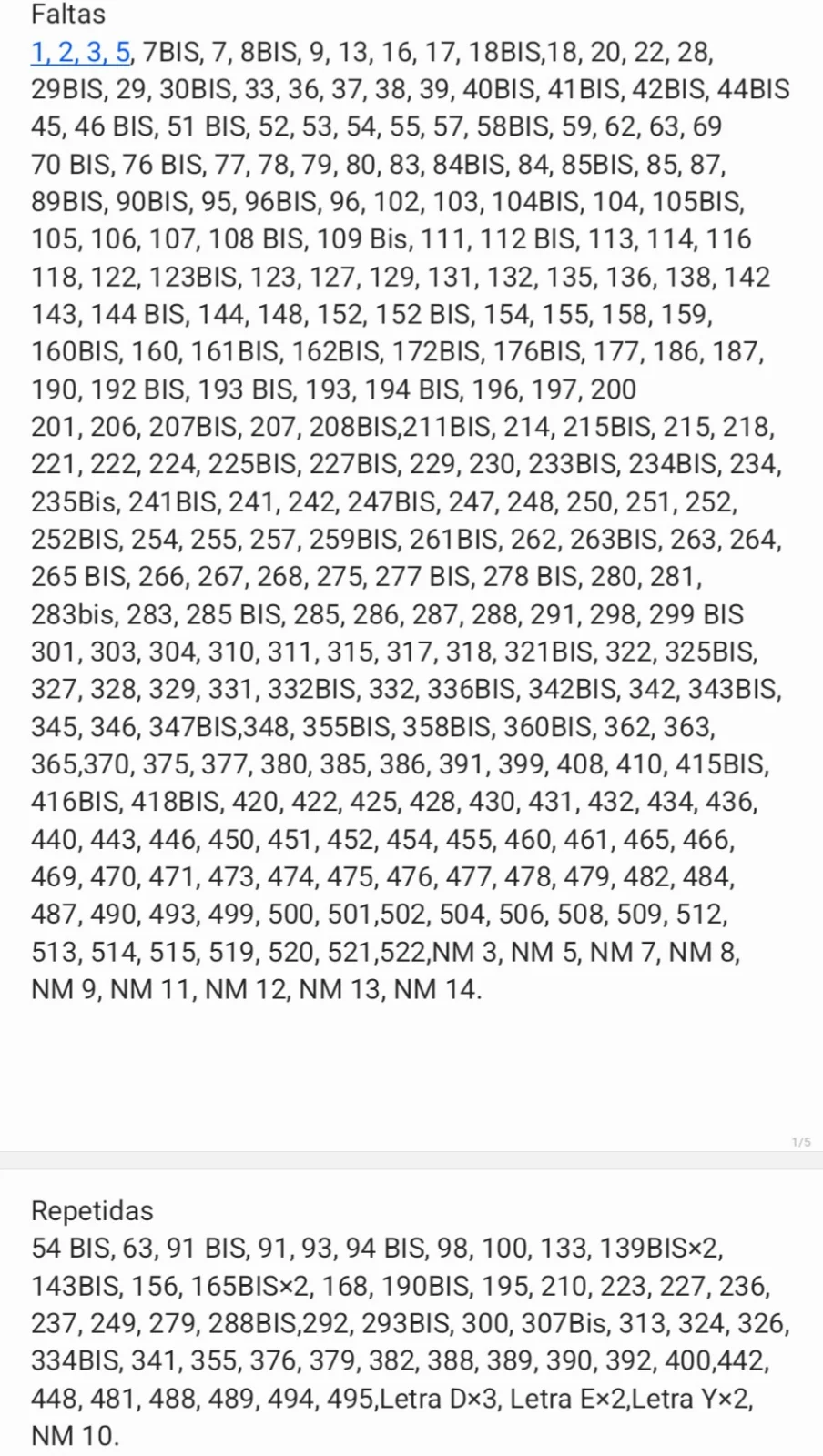
Task: Open the underlined "1, 2, 3, 5" link
Action: click(81, 52)
